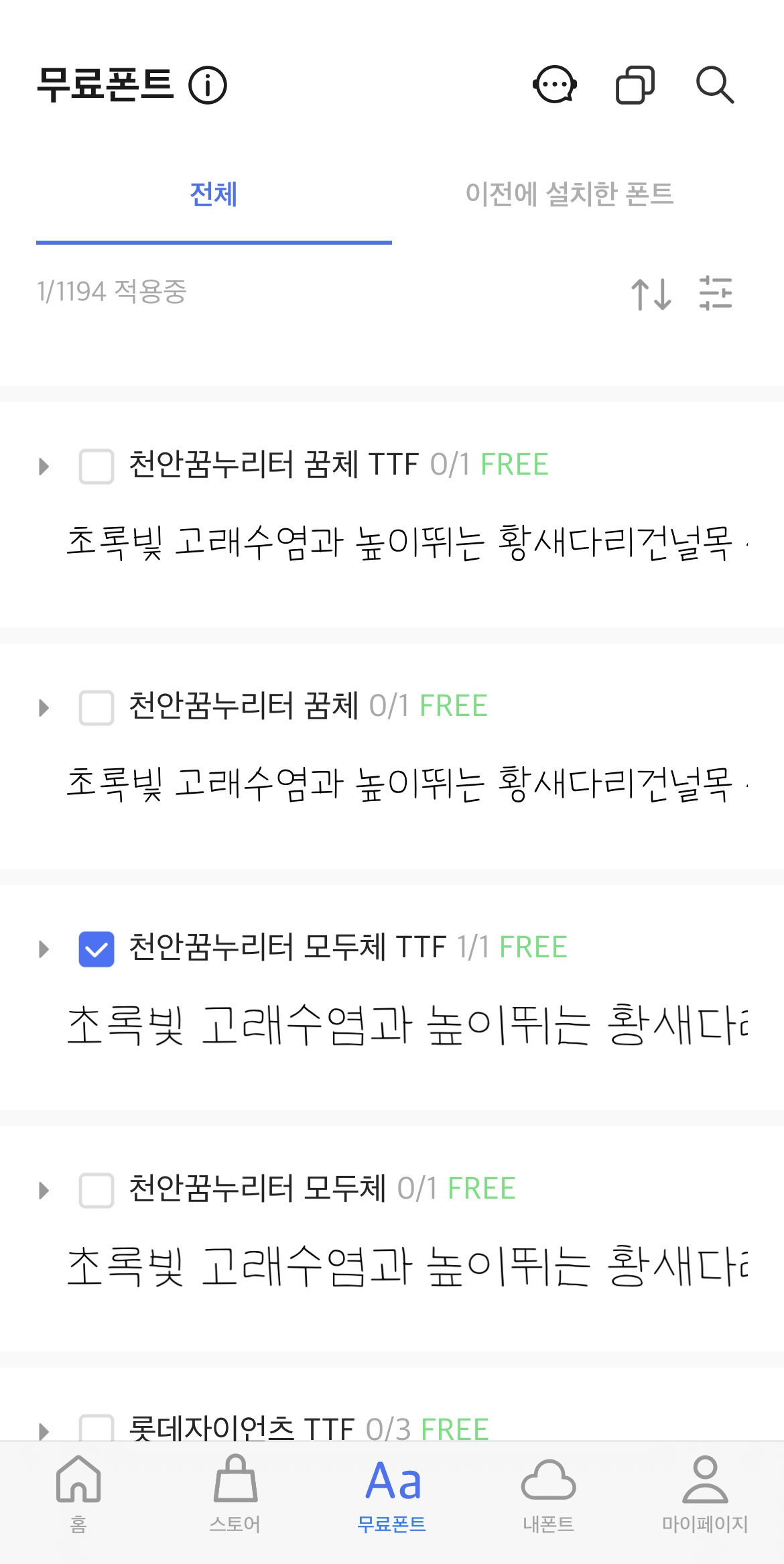
Task: Open the 스토어 tab
Action: click(235, 1494)
